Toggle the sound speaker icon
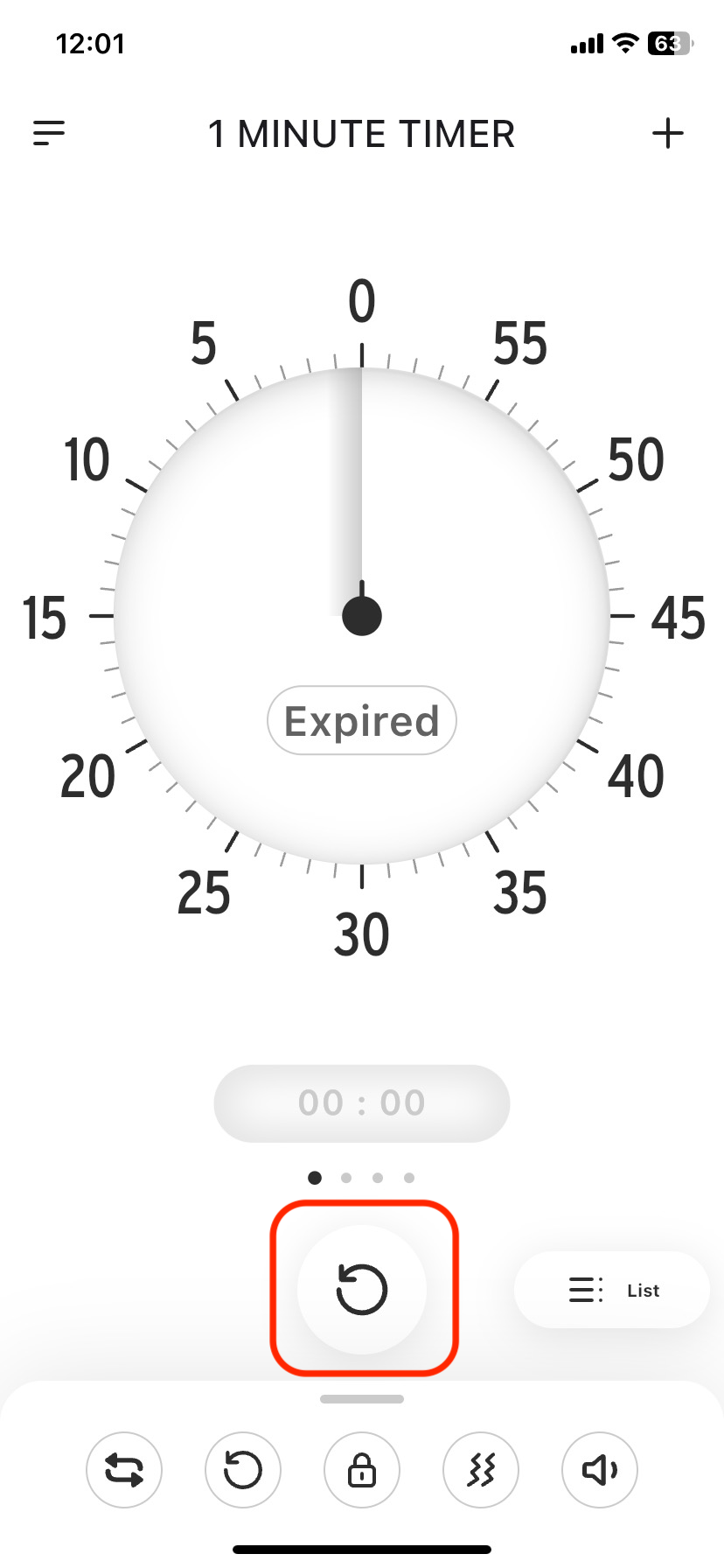The image size is (724, 1568). click(x=600, y=1470)
